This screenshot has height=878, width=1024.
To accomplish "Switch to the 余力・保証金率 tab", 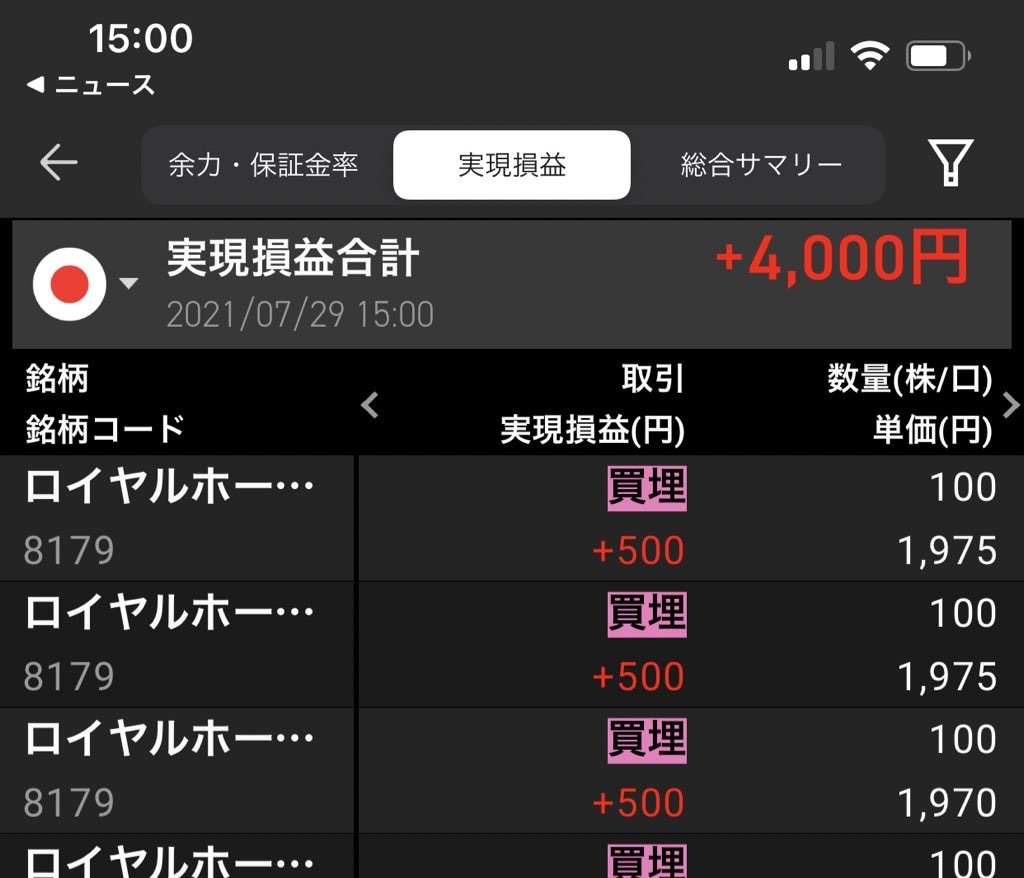I will (263, 165).
